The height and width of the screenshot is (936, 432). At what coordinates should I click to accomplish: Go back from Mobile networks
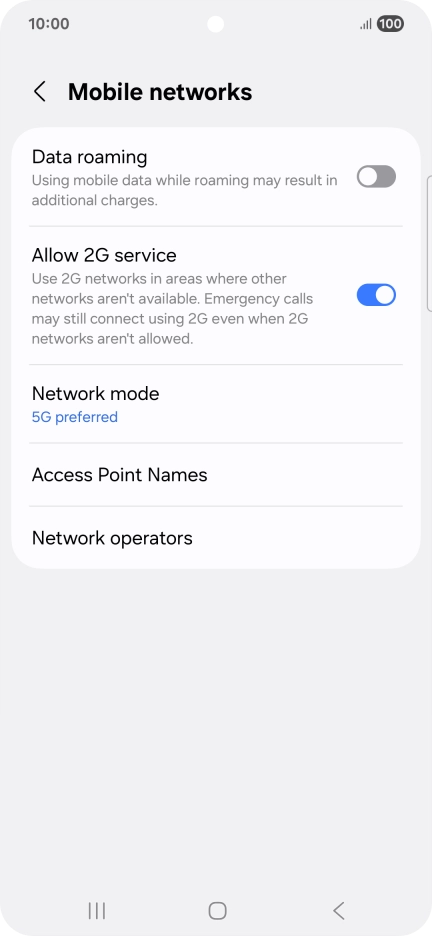(40, 92)
